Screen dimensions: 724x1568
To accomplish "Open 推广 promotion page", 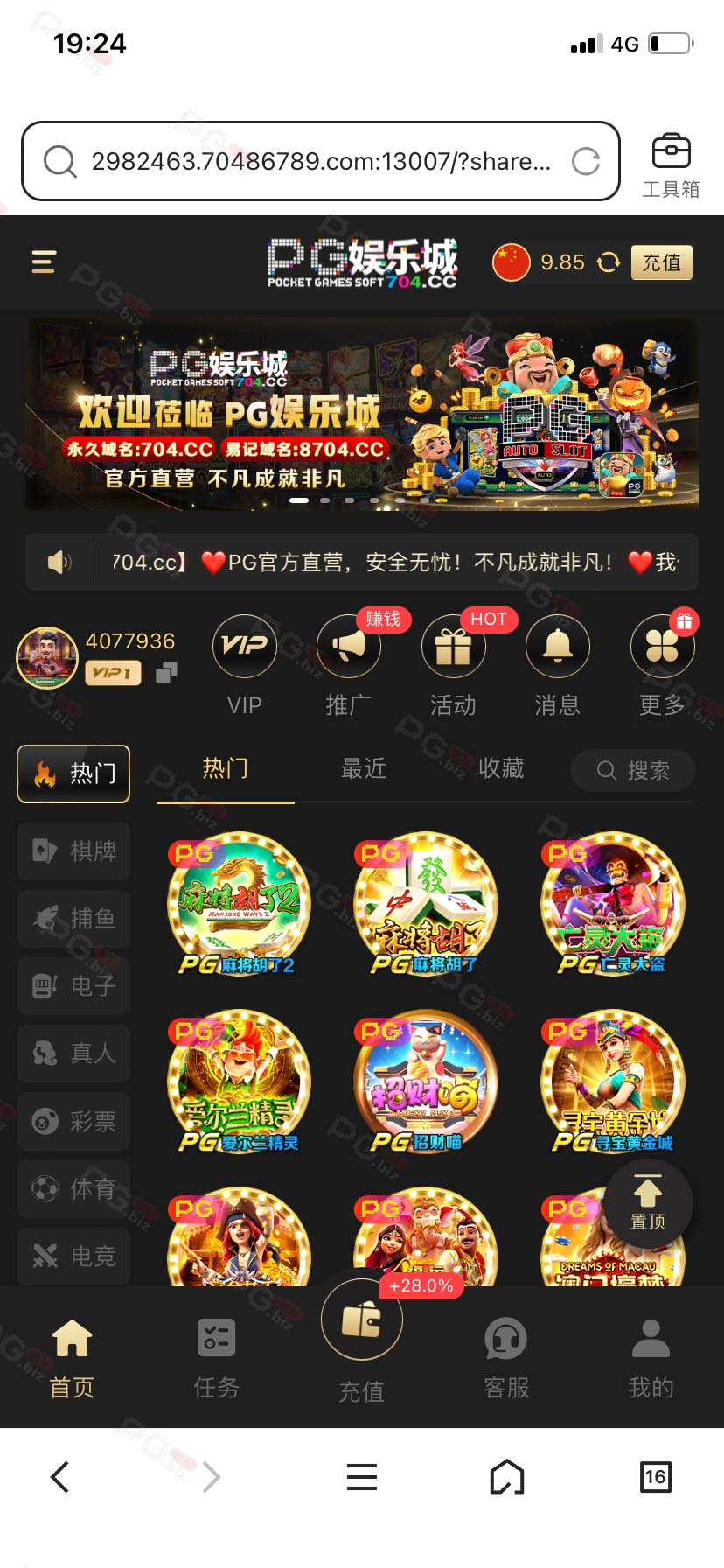I will pyautogui.click(x=349, y=665).
